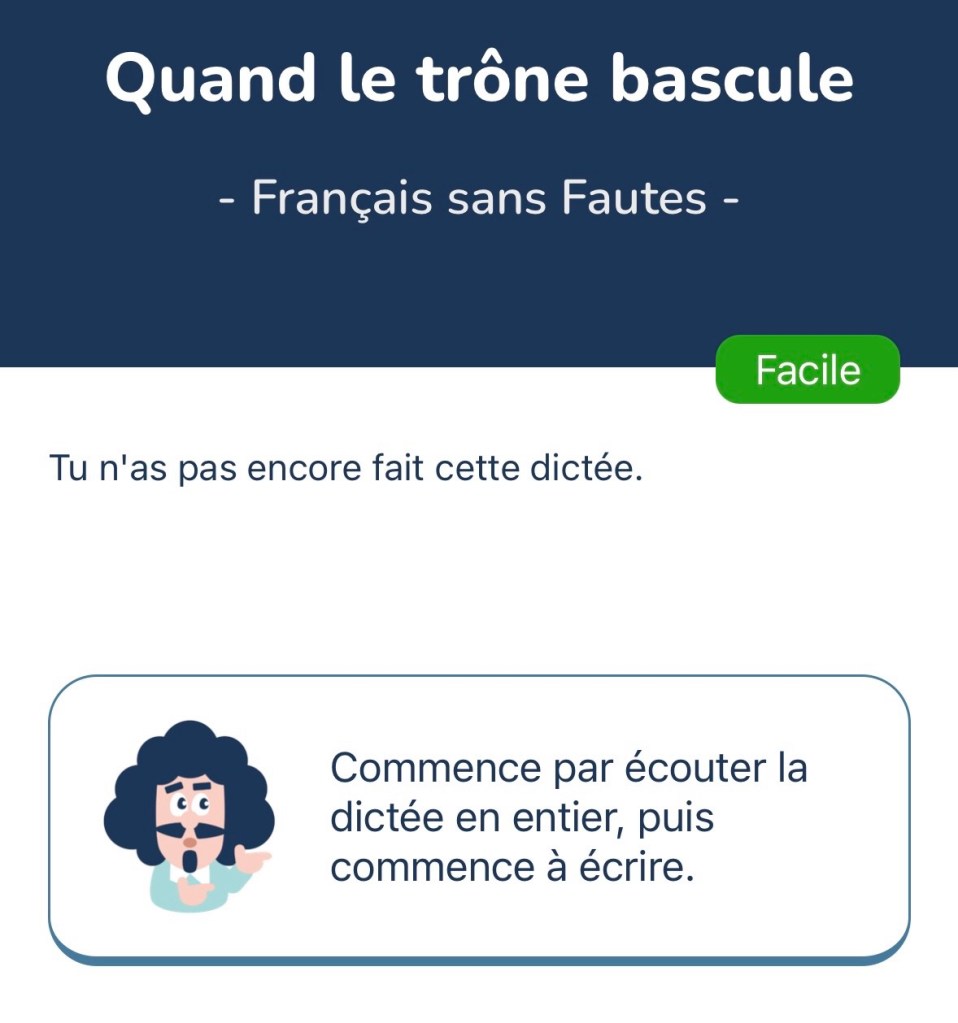Click the status line Tu n'as pas encore fait cette dictée
958x1023 pixels.
pyautogui.click(x=347, y=466)
